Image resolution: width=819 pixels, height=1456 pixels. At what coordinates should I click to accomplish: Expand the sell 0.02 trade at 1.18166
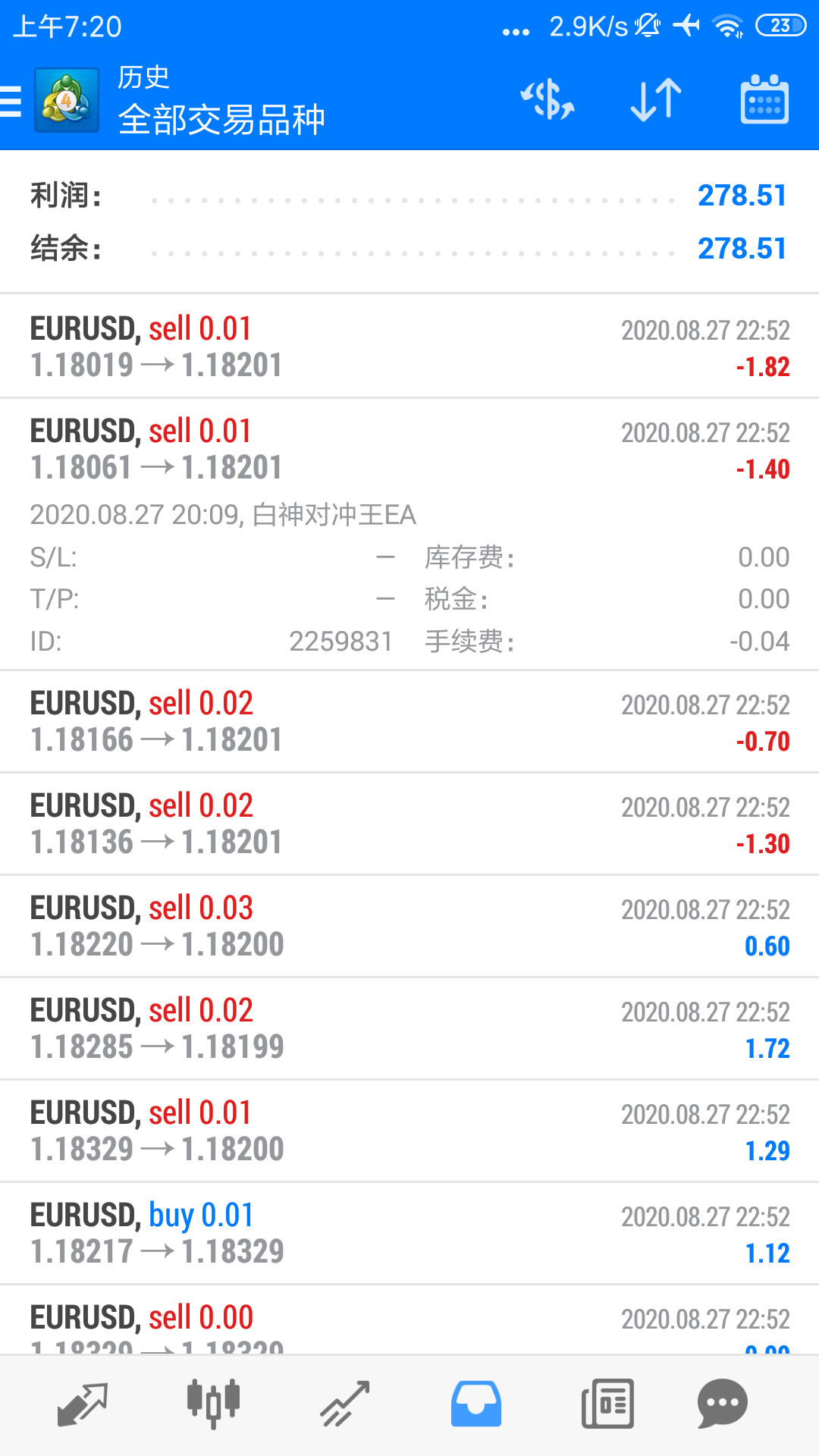409,722
